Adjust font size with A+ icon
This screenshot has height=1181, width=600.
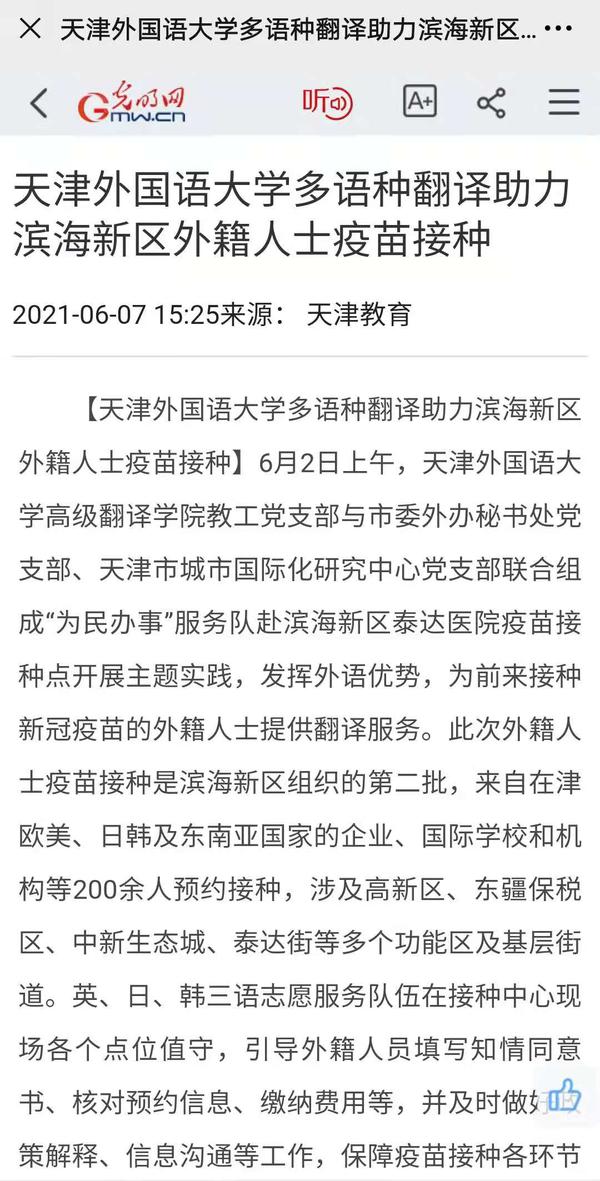coord(420,102)
